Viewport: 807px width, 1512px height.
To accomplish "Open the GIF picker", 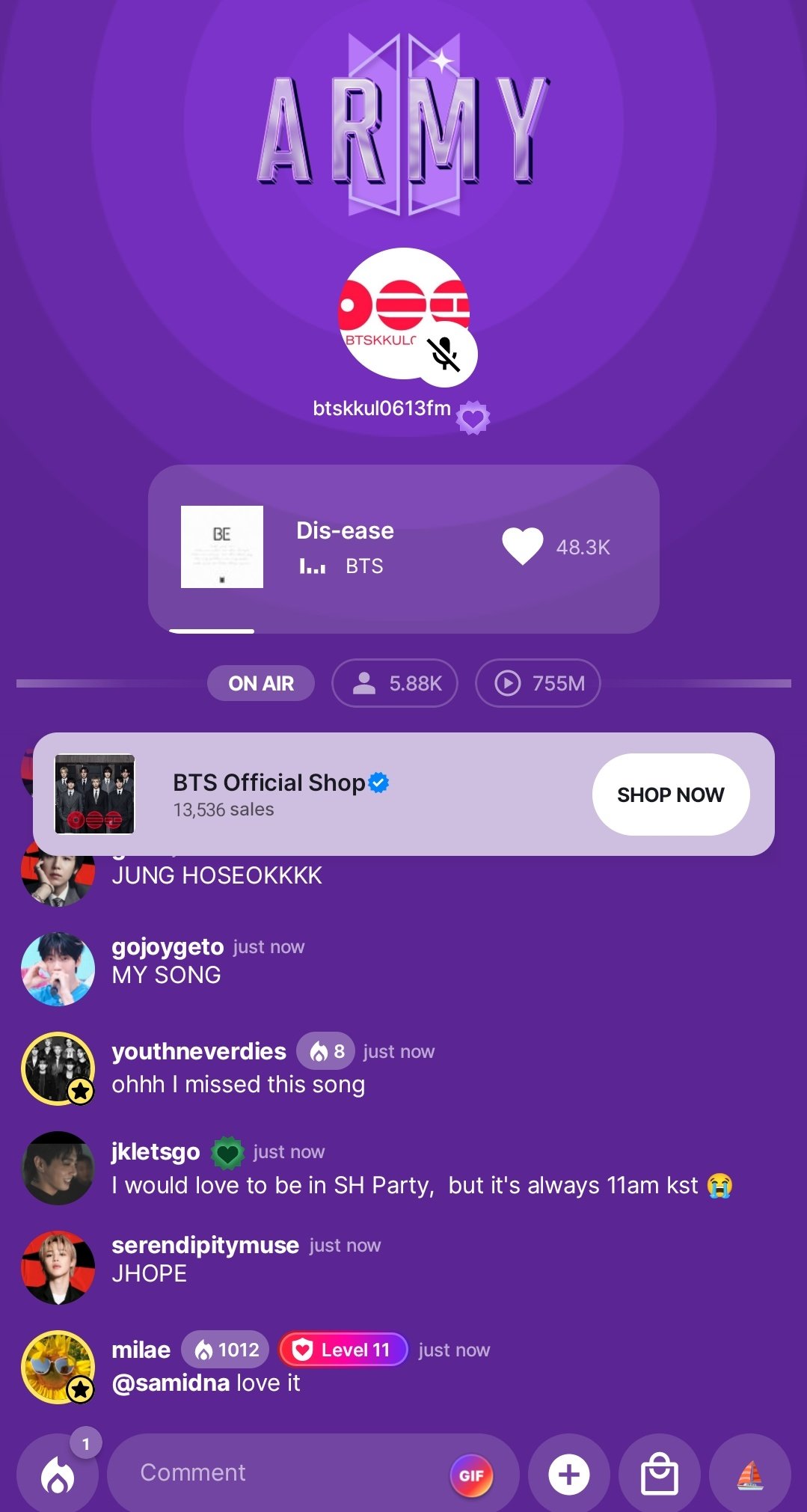I will 471,1475.
